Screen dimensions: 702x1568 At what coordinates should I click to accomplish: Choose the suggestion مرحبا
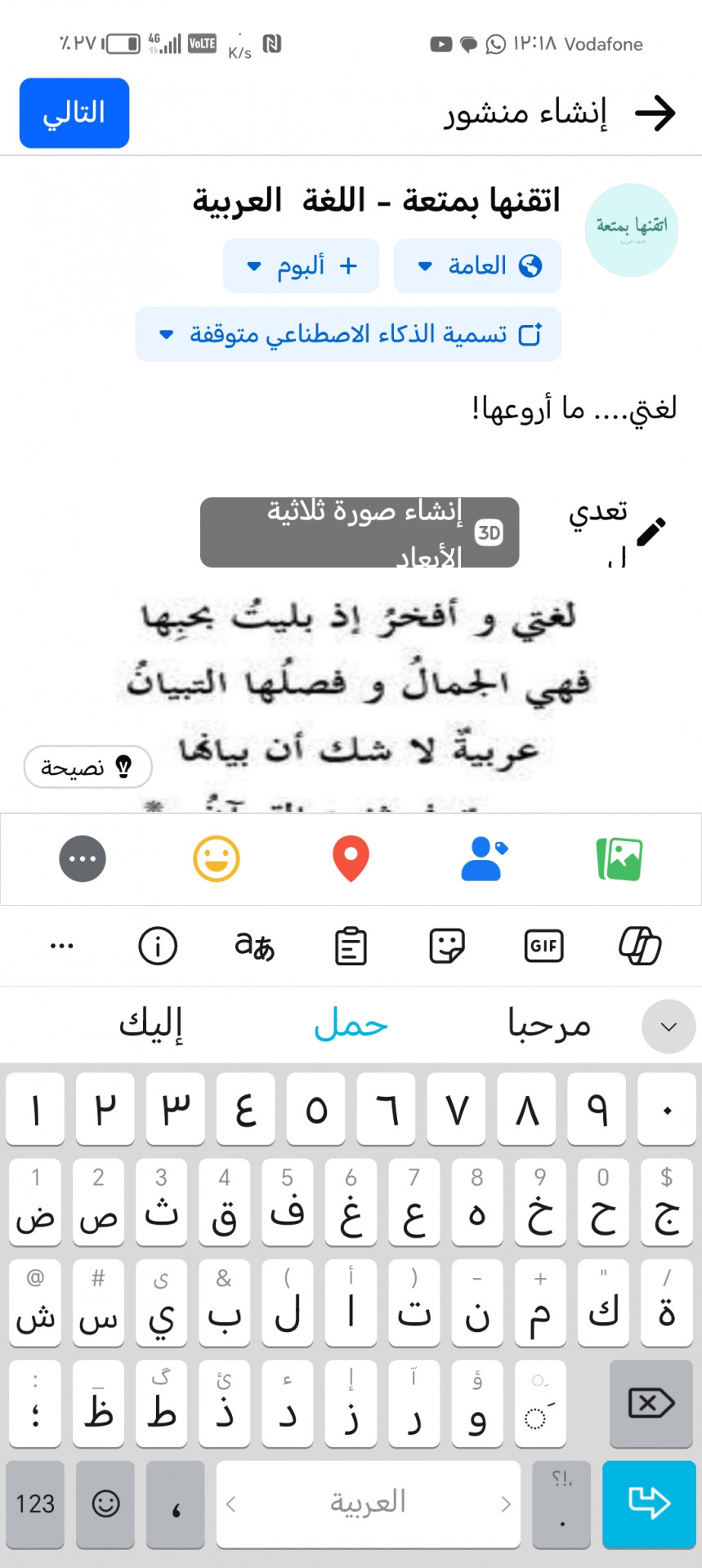[x=549, y=1025]
